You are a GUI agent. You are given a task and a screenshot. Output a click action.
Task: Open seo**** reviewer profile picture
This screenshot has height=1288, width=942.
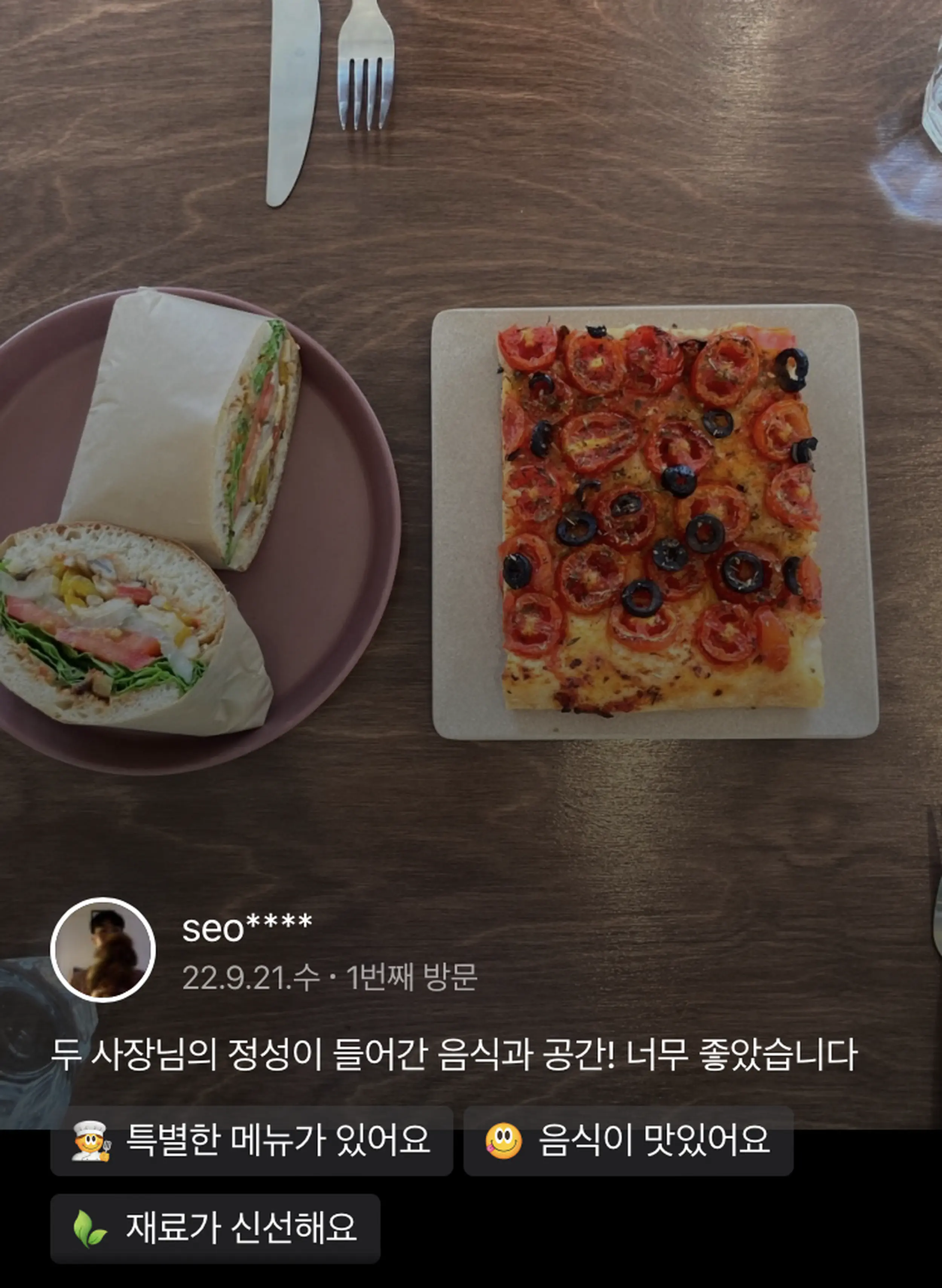click(x=102, y=950)
